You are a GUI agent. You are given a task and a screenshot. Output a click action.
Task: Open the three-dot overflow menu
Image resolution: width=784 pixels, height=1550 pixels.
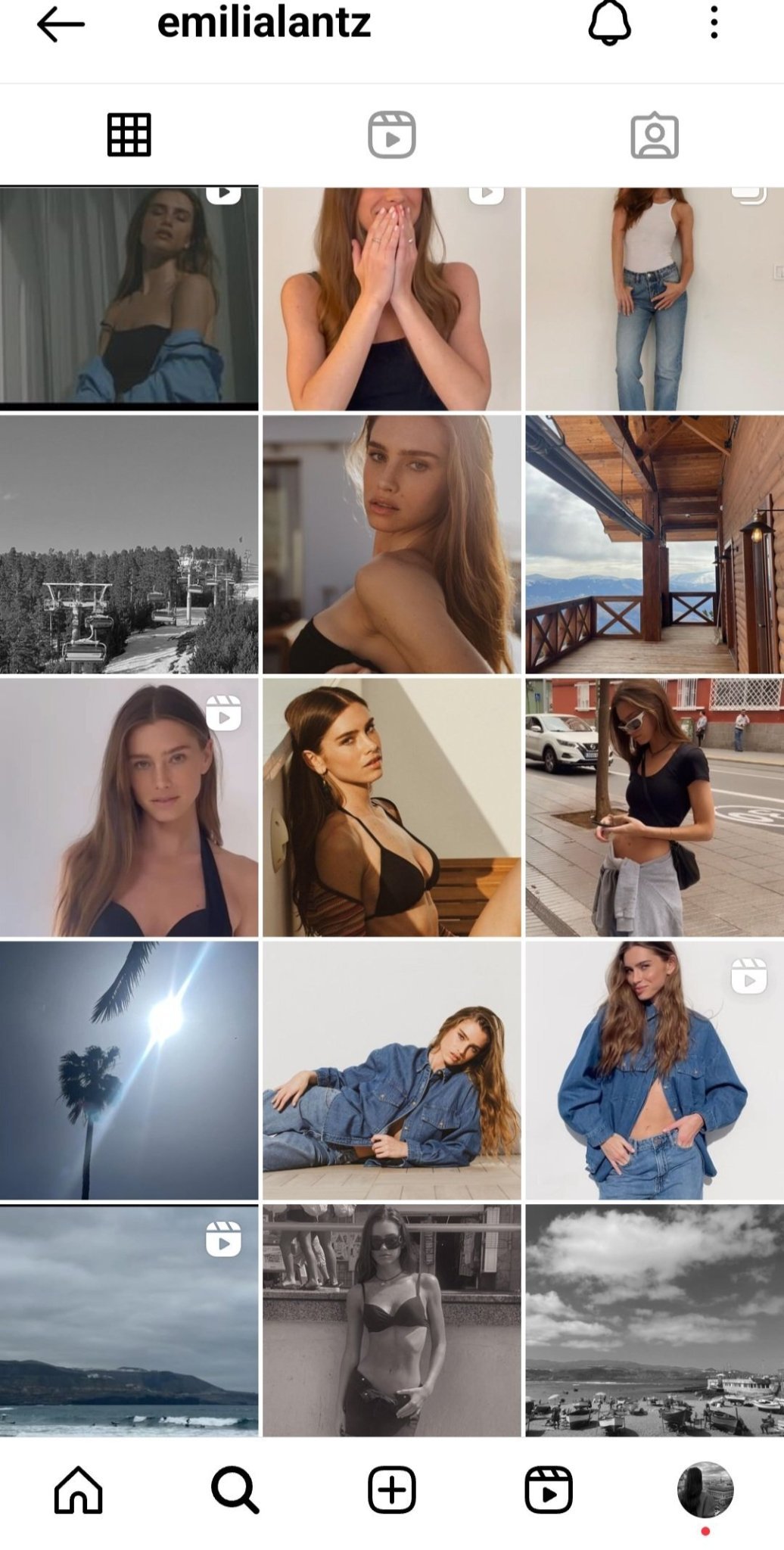pos(714,23)
